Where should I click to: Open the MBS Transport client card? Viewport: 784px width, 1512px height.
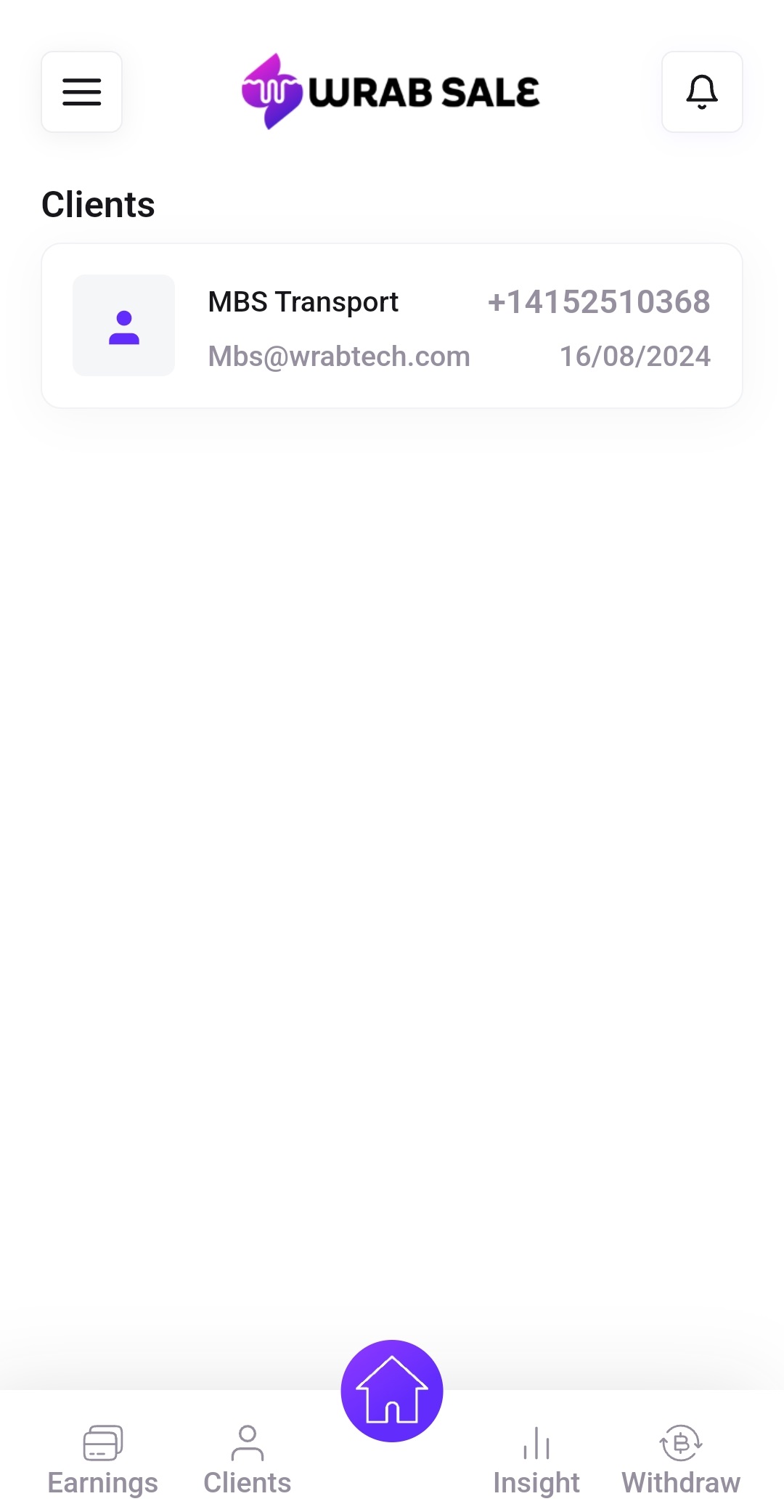pos(391,326)
